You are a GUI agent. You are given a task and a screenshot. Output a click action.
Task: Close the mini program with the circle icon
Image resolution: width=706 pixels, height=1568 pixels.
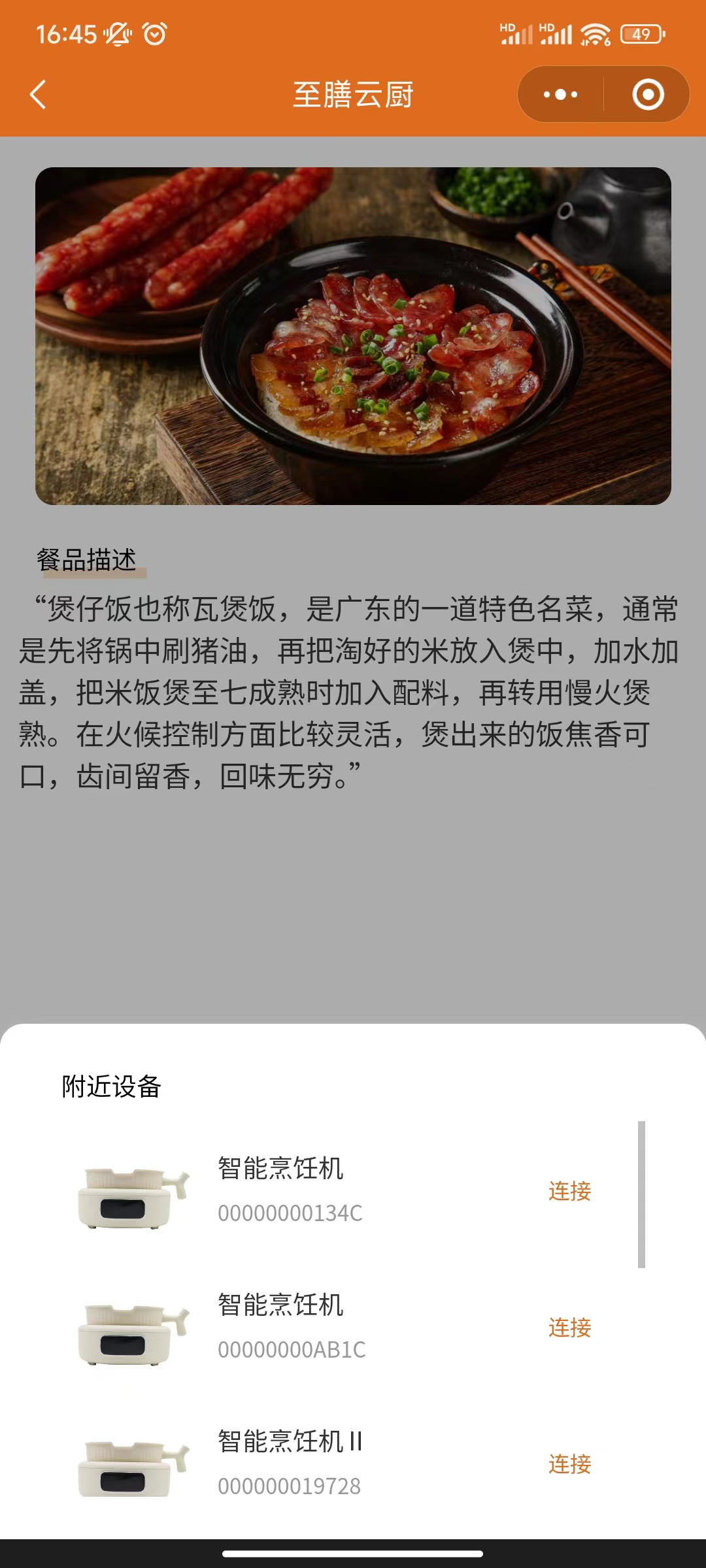pyautogui.click(x=648, y=95)
